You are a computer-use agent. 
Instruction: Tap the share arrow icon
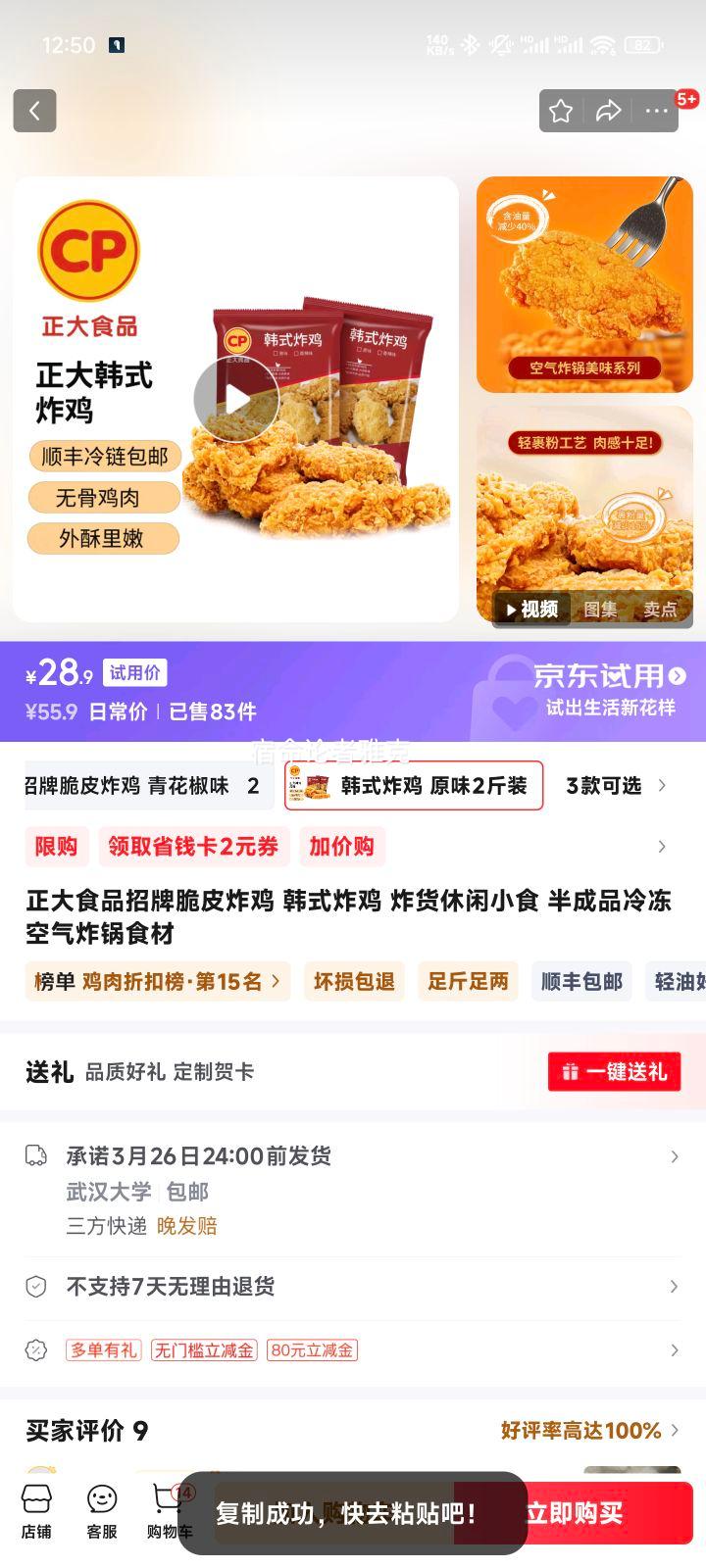(x=608, y=111)
